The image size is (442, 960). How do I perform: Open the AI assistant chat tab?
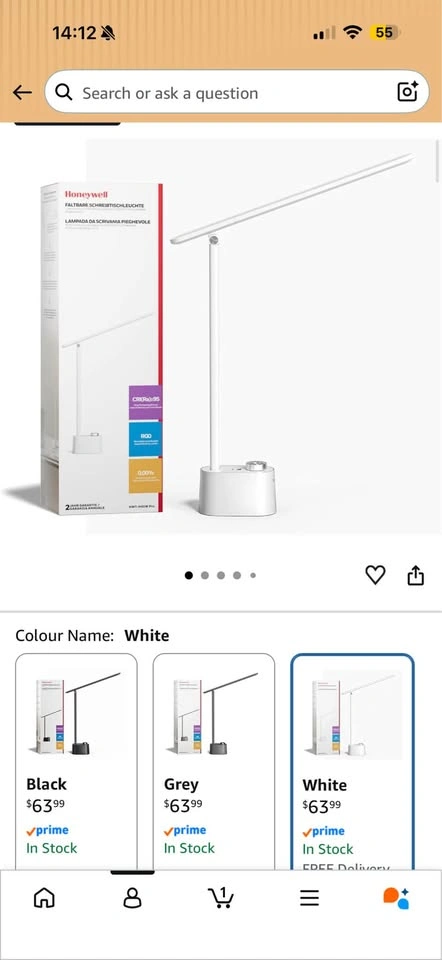click(x=396, y=898)
